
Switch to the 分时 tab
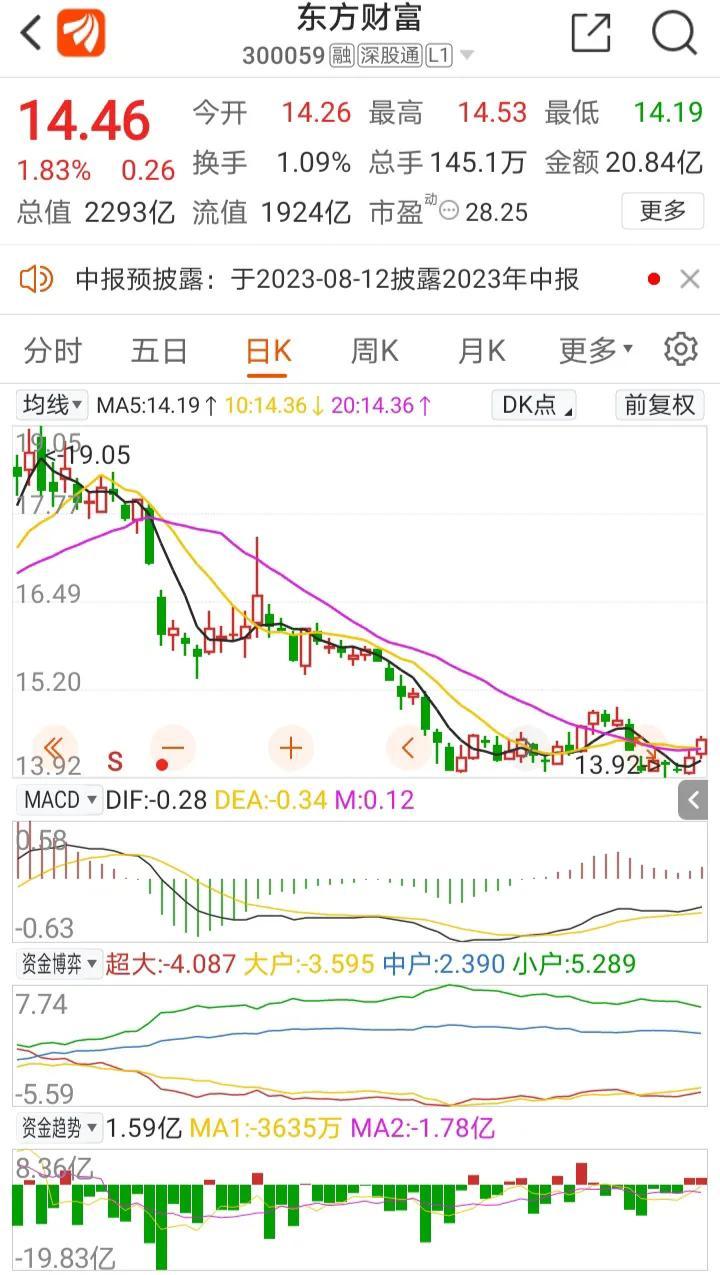[53, 351]
